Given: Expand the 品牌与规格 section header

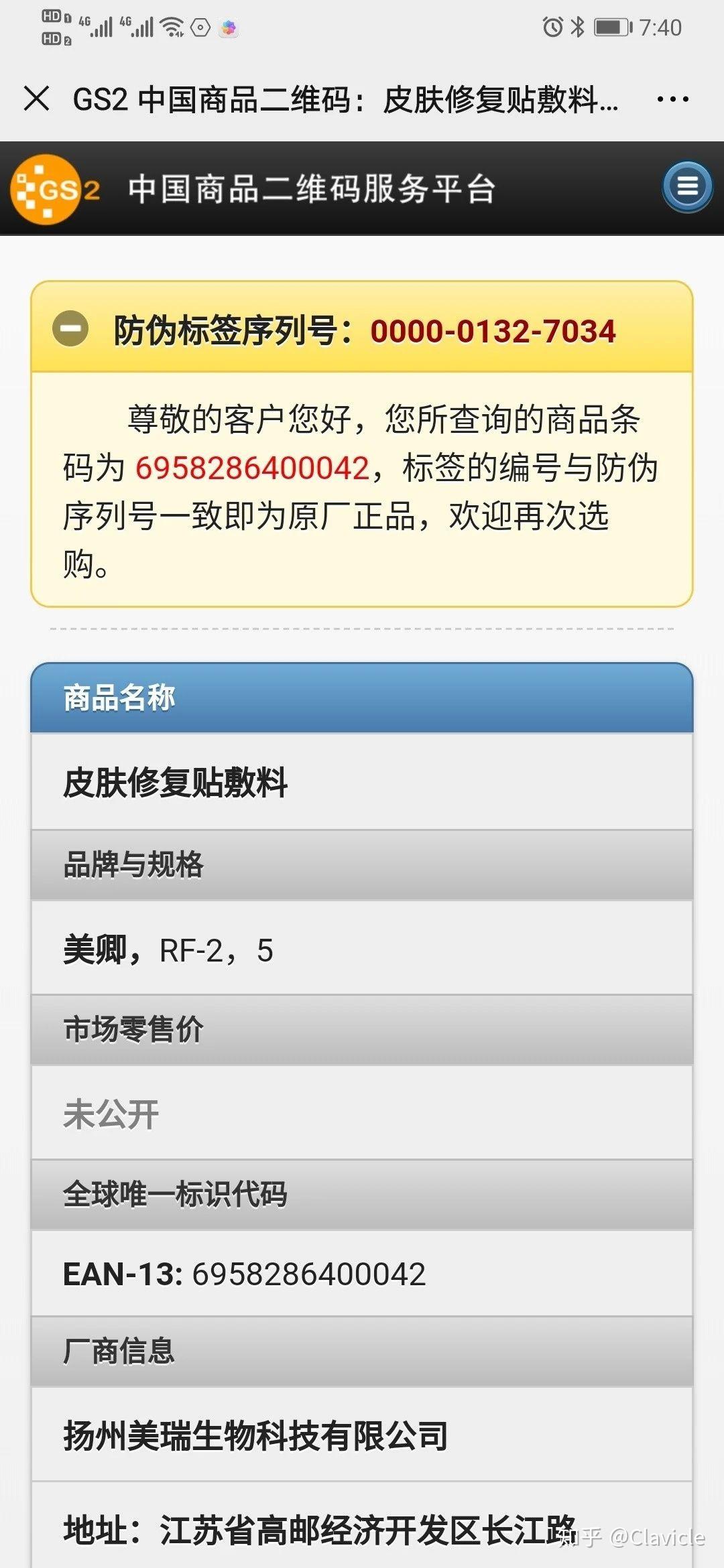Looking at the screenshot, I should [x=131, y=864].
